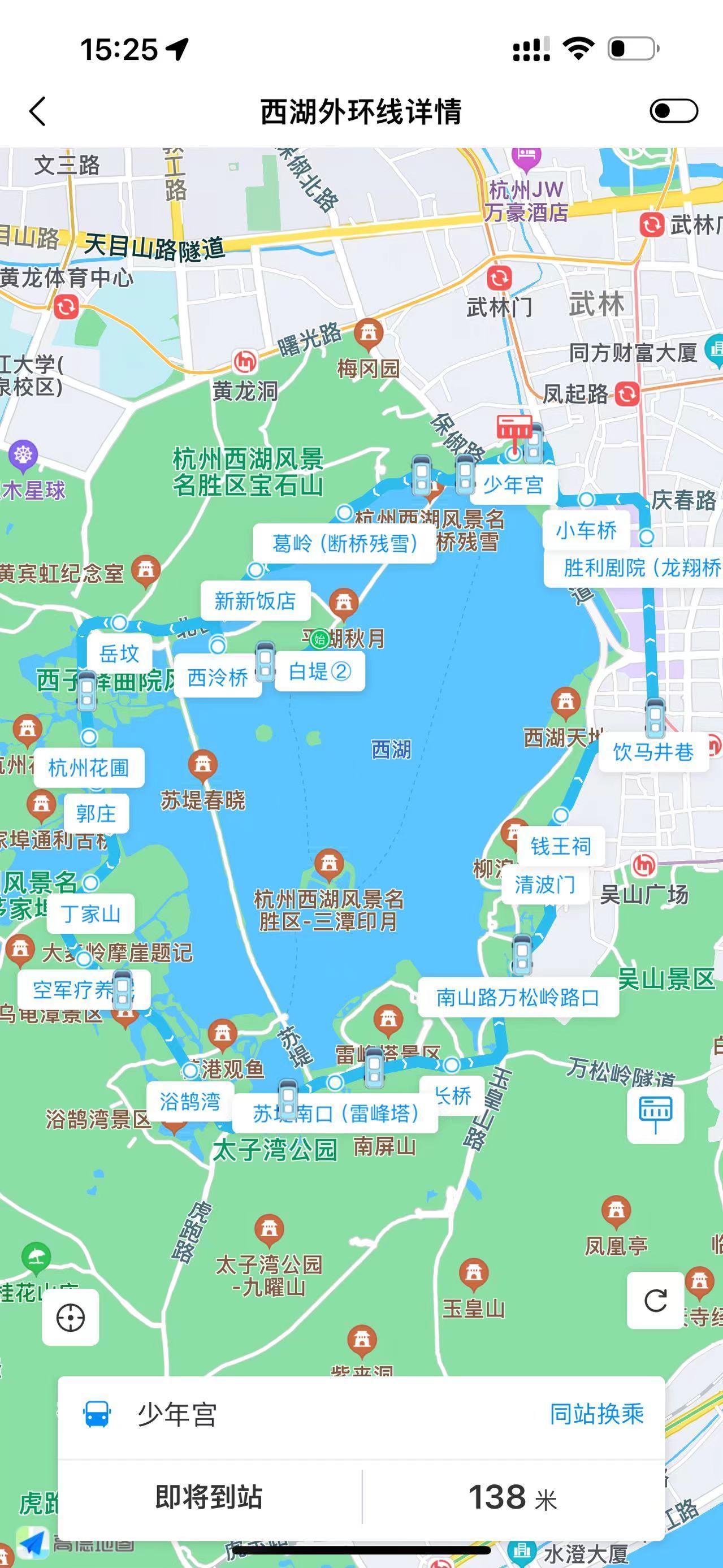Select the 白堤② stop label

319,672
